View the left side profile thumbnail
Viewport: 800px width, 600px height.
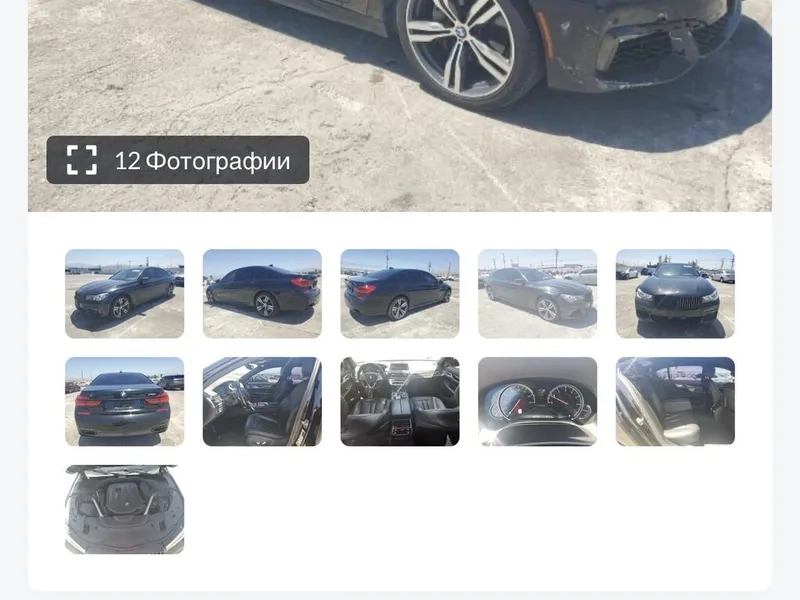point(262,293)
